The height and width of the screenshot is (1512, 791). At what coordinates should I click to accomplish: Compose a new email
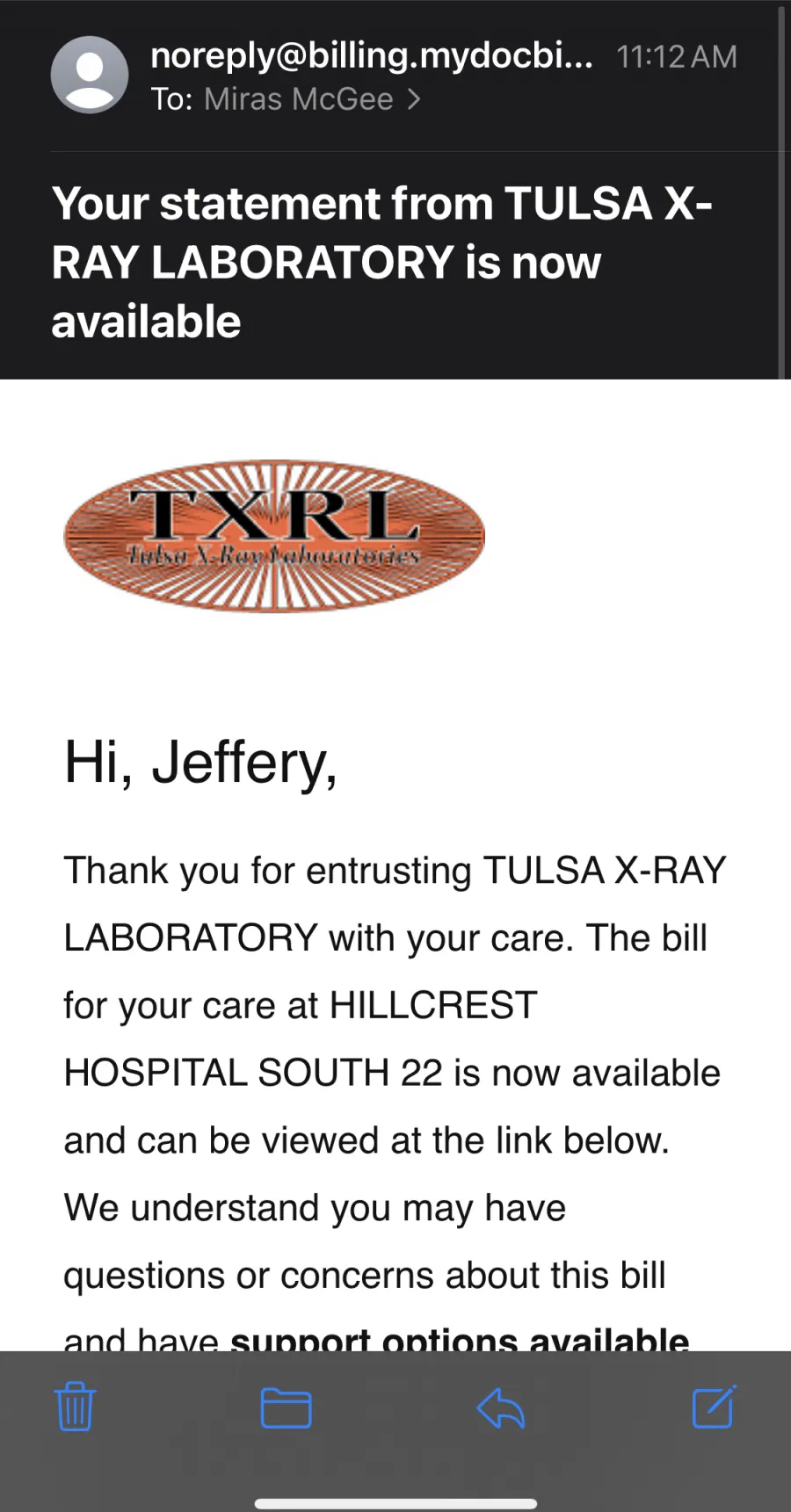714,1407
